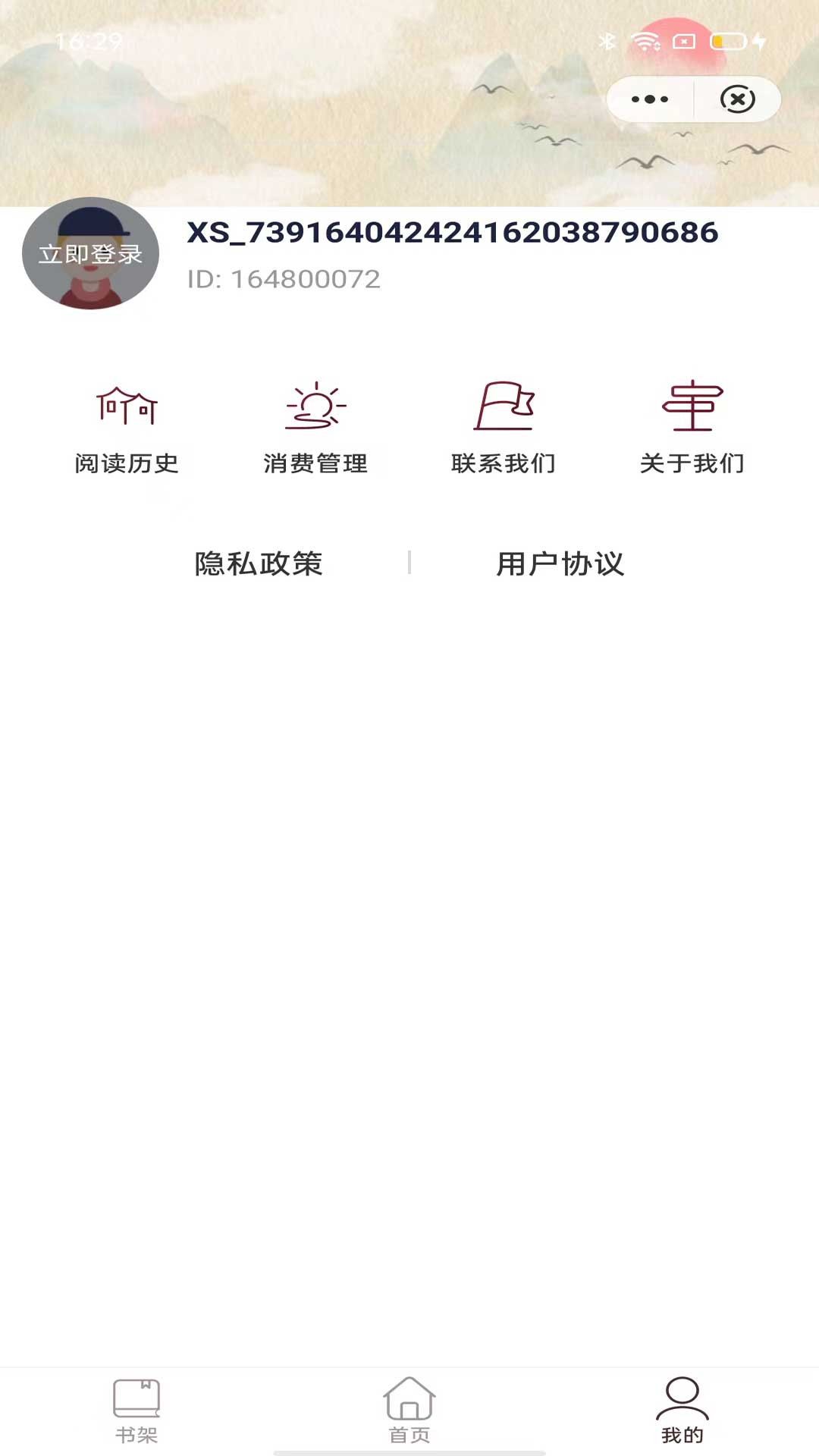The width and height of the screenshot is (819, 1456).
Task: Tap the Bluetooth icon in status bar
Action: (x=607, y=42)
